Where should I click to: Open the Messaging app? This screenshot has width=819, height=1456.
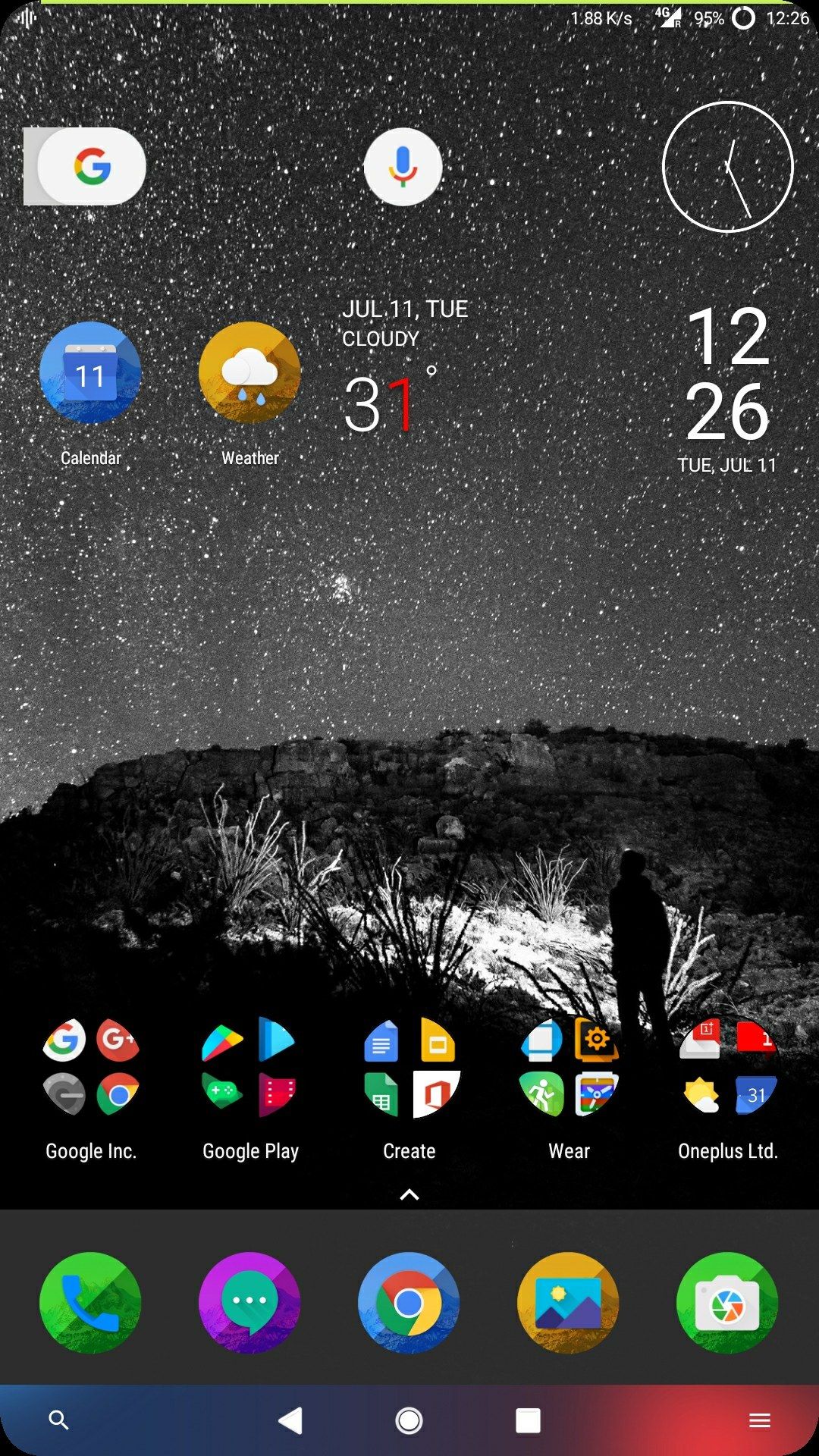click(249, 1302)
